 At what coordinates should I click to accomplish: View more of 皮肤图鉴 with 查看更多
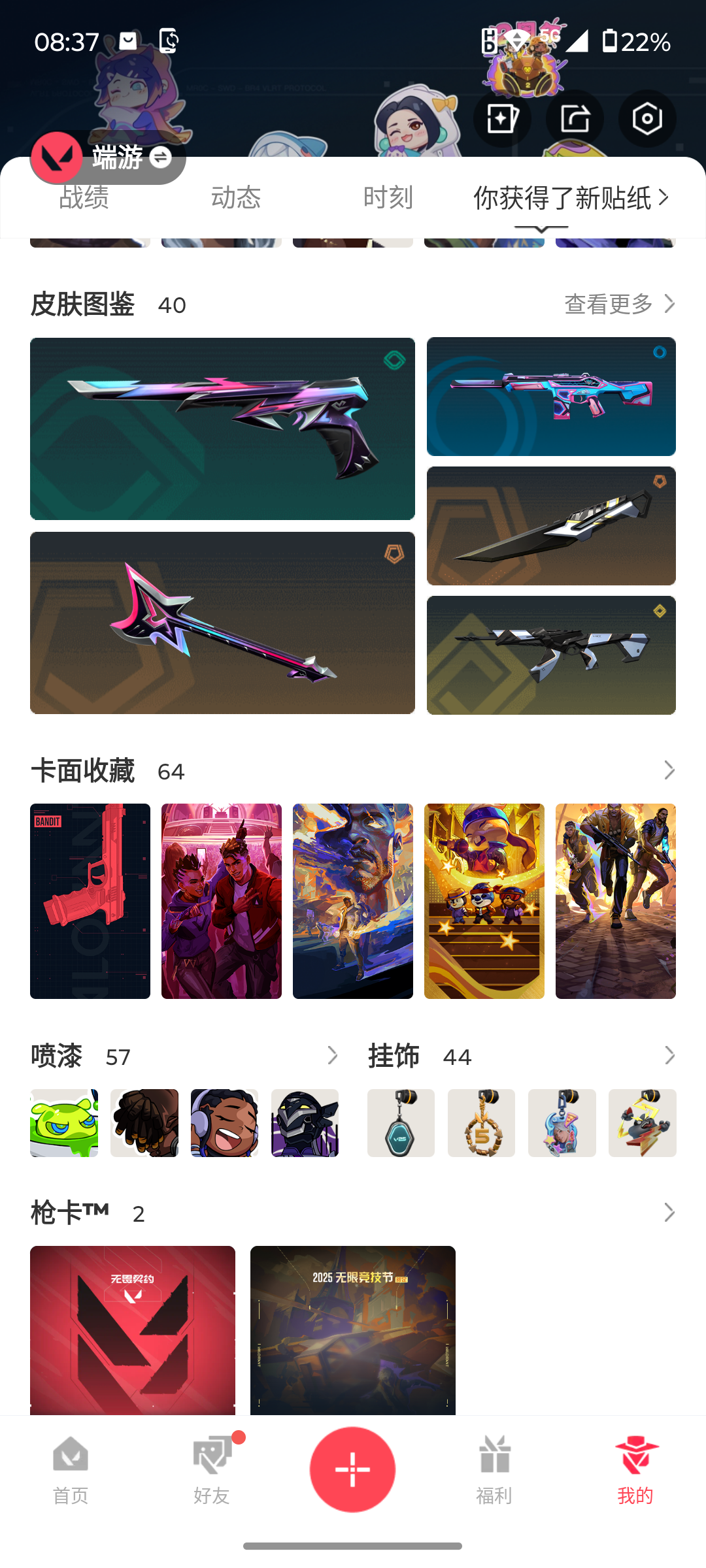click(x=619, y=304)
